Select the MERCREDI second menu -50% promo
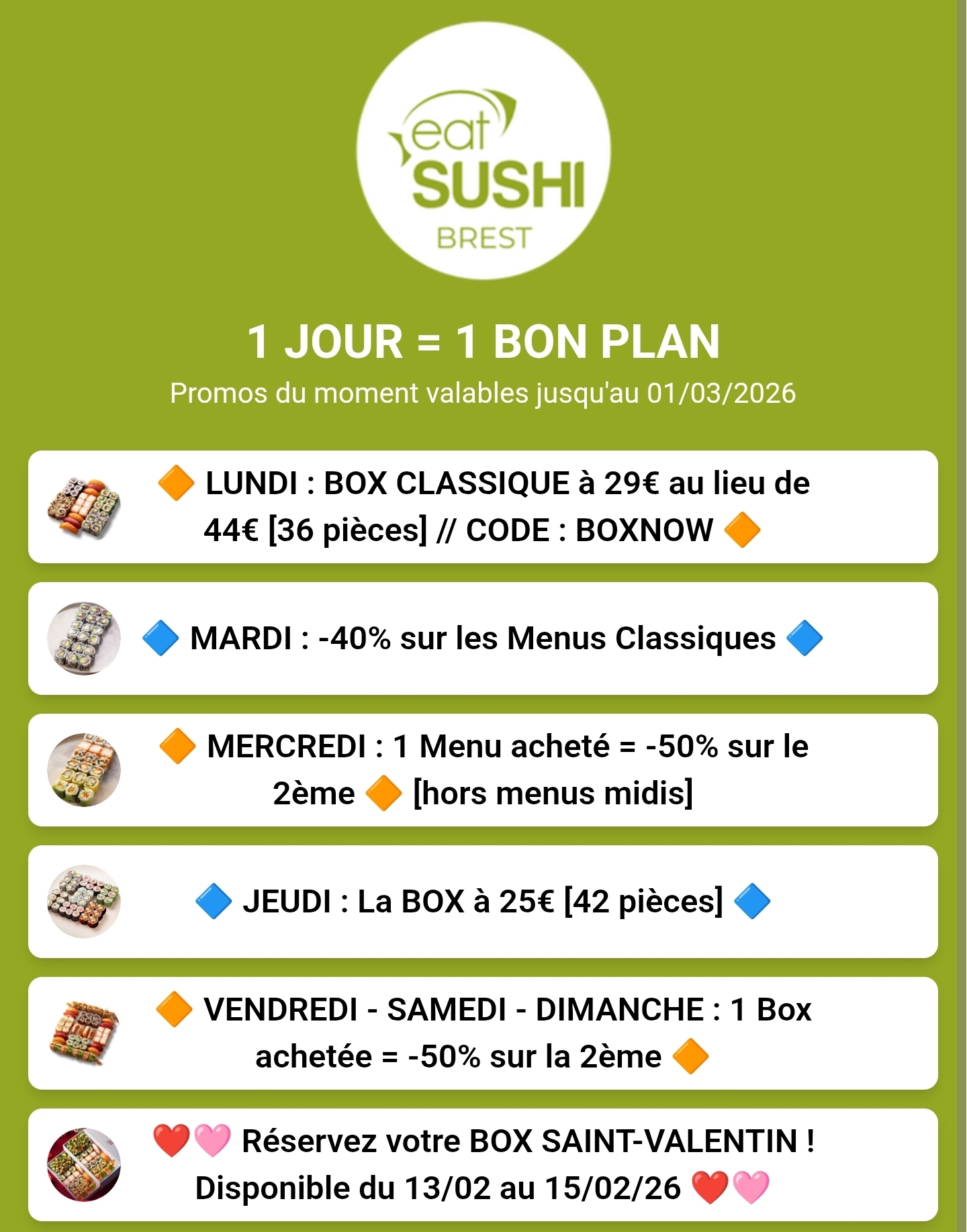967x1232 pixels. coord(483,770)
